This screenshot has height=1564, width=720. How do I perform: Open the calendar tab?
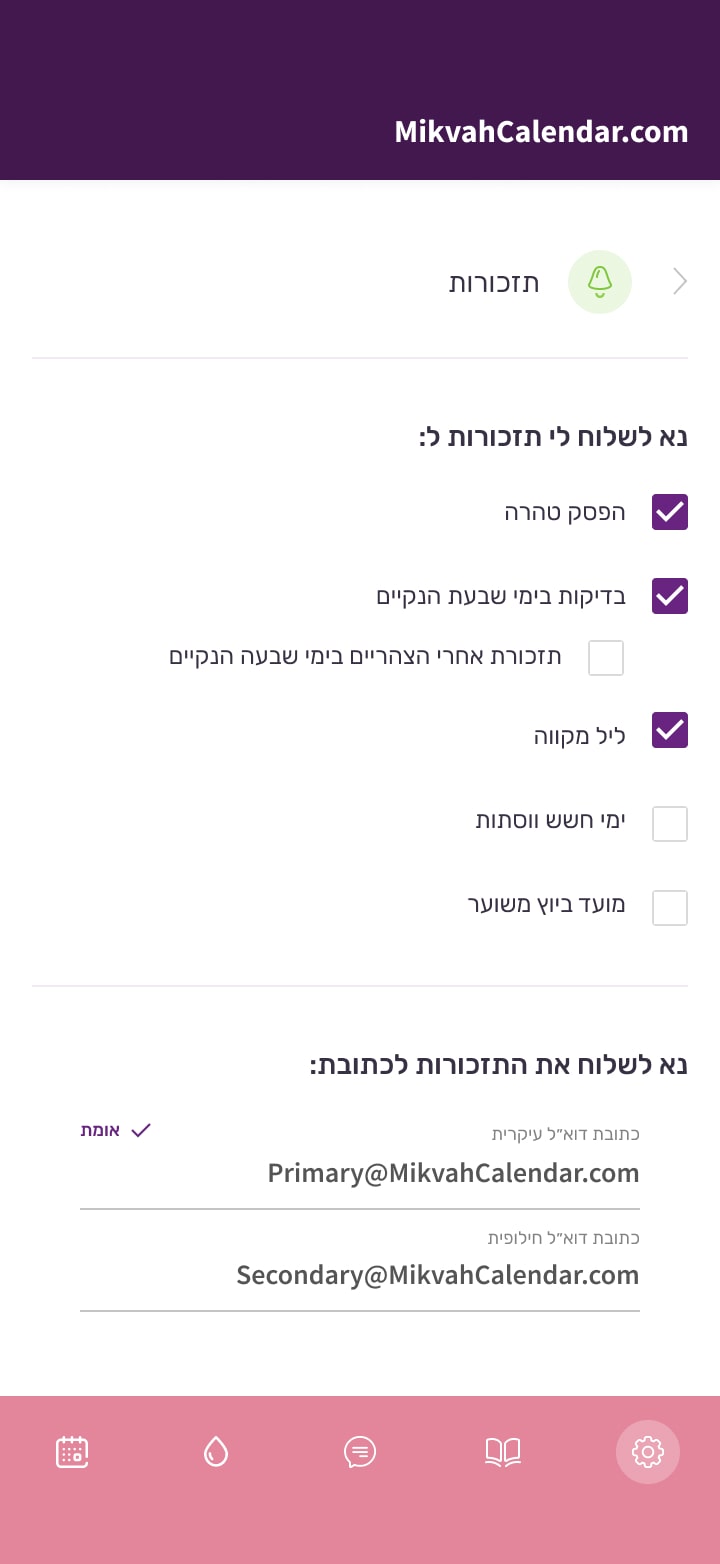[x=72, y=1451]
